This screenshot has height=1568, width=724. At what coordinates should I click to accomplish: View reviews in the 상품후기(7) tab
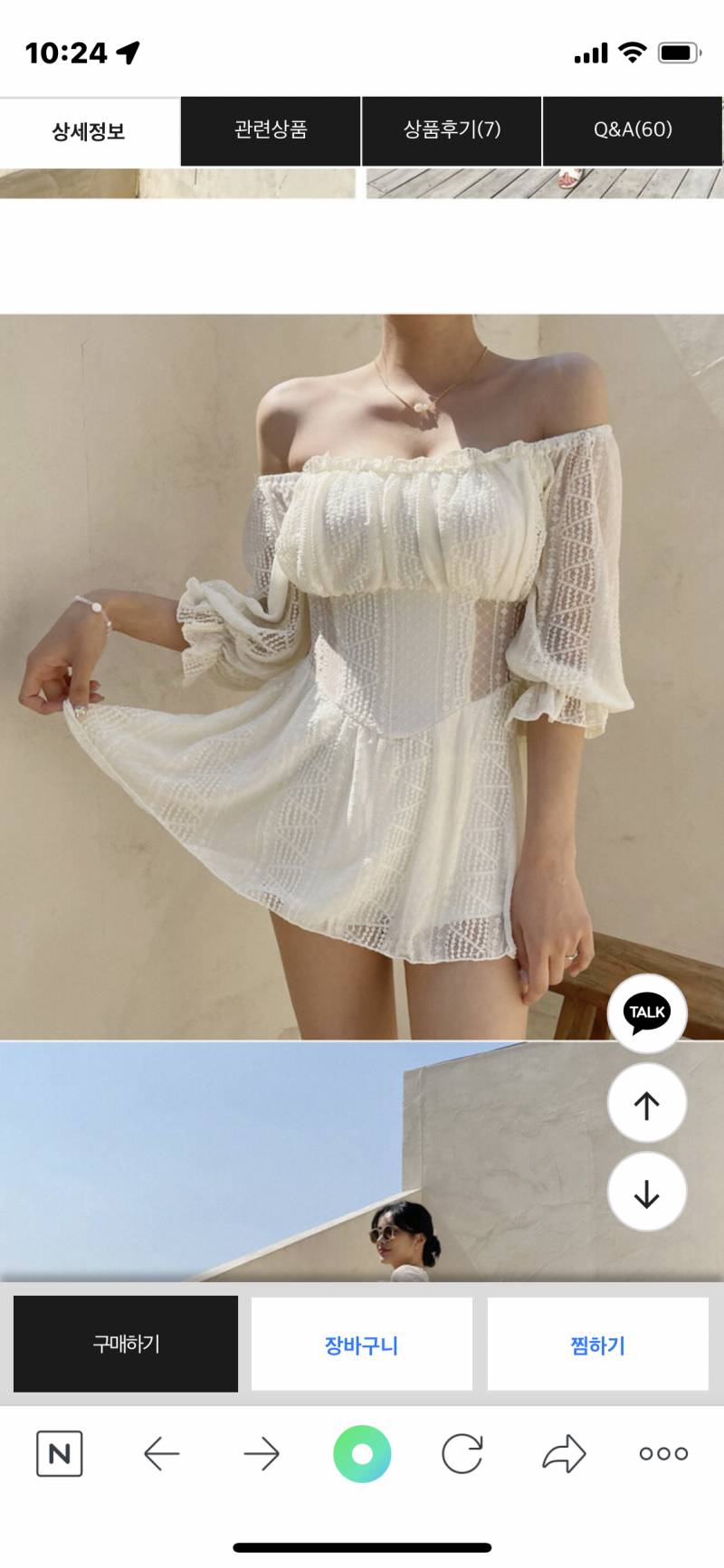coord(451,131)
